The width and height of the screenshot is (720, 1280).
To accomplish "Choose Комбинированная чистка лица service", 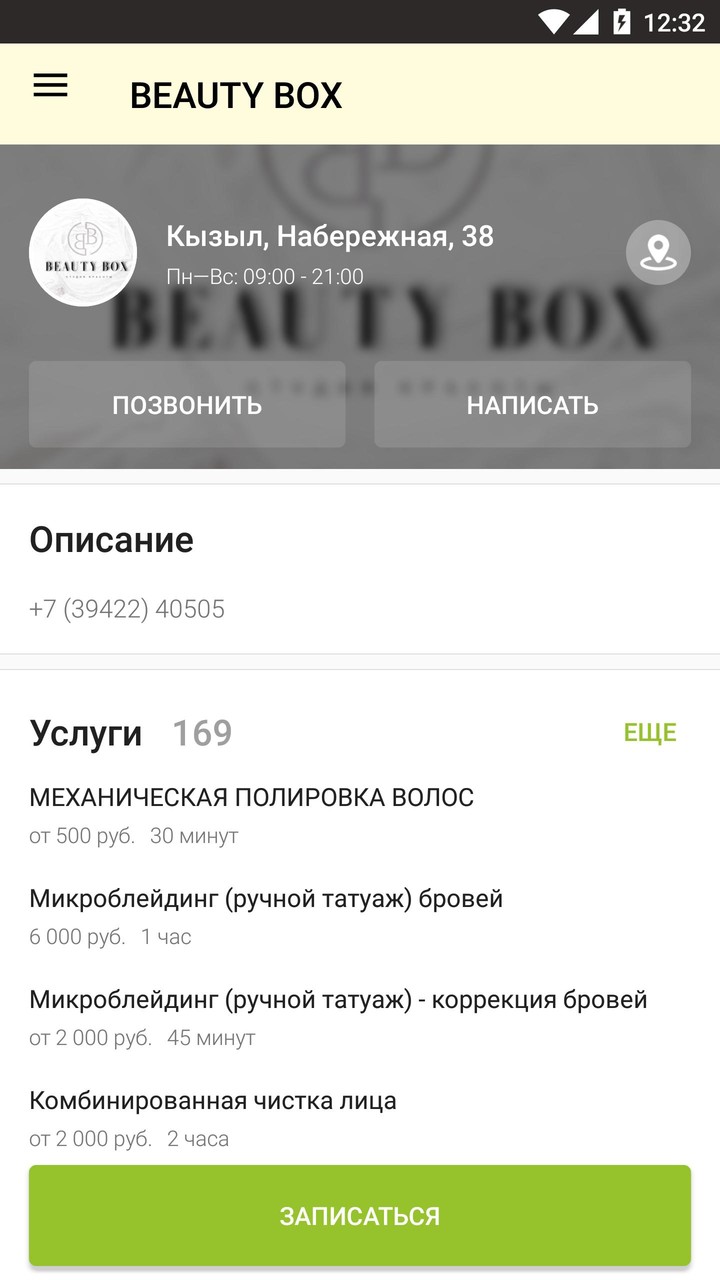I will pyautogui.click(x=213, y=1100).
